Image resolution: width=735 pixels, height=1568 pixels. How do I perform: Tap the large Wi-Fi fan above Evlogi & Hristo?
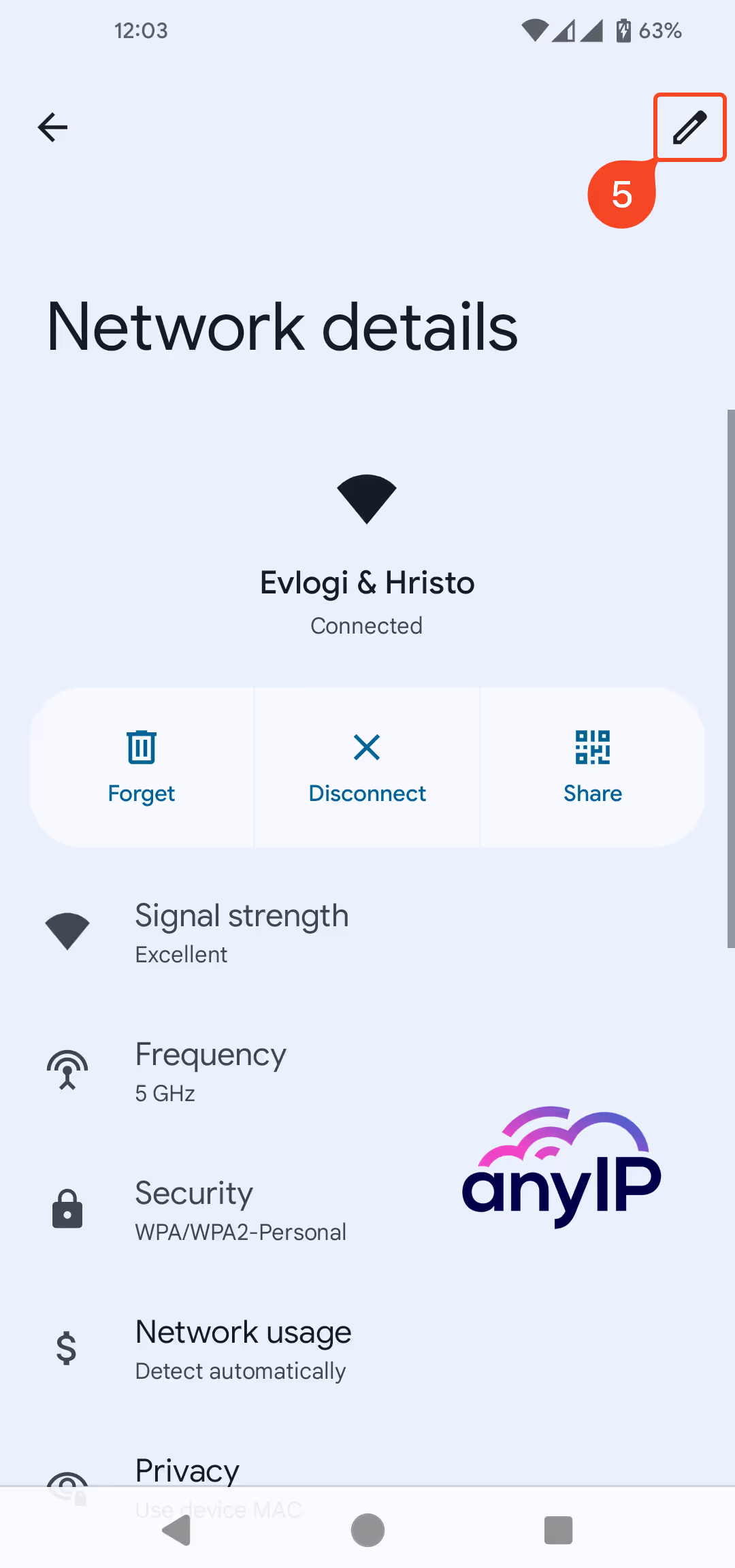367,500
